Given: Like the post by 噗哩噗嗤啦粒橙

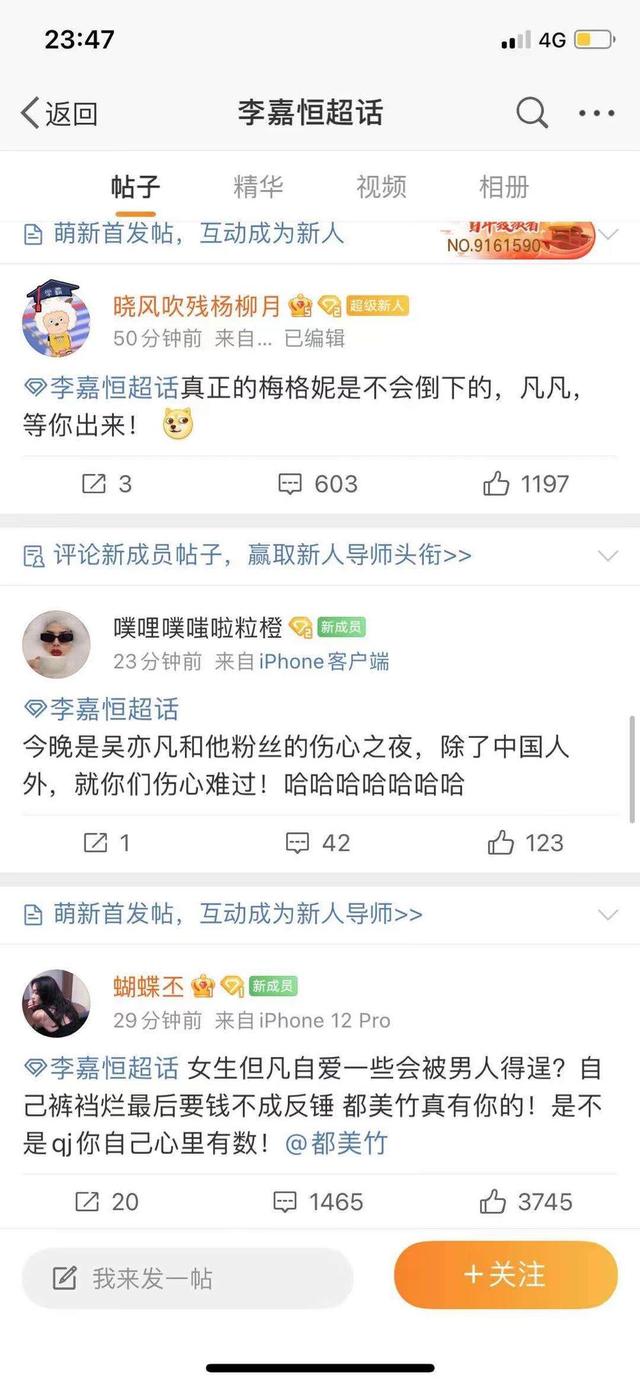Looking at the screenshot, I should click(526, 843).
